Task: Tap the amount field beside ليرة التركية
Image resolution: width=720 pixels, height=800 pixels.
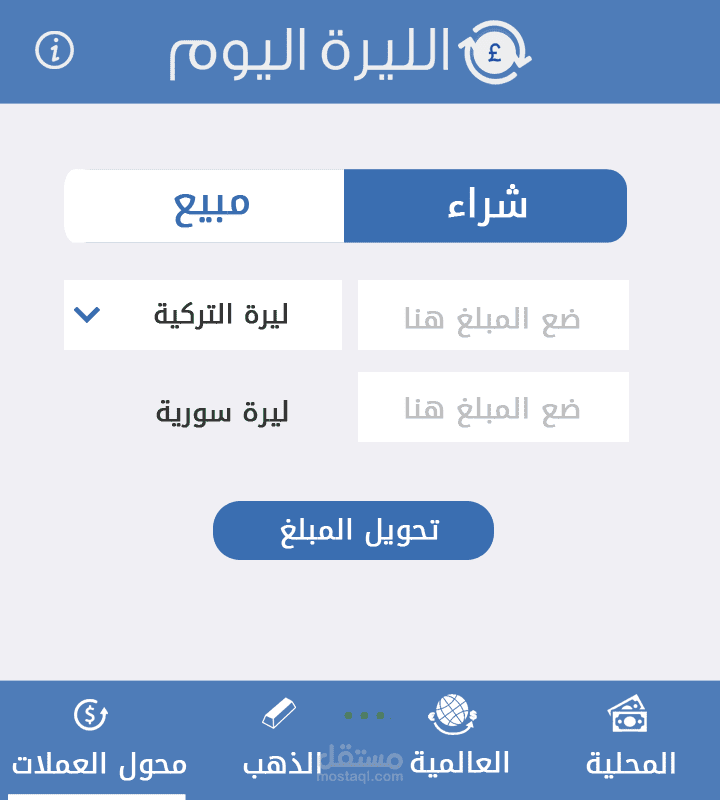Action: [x=493, y=315]
